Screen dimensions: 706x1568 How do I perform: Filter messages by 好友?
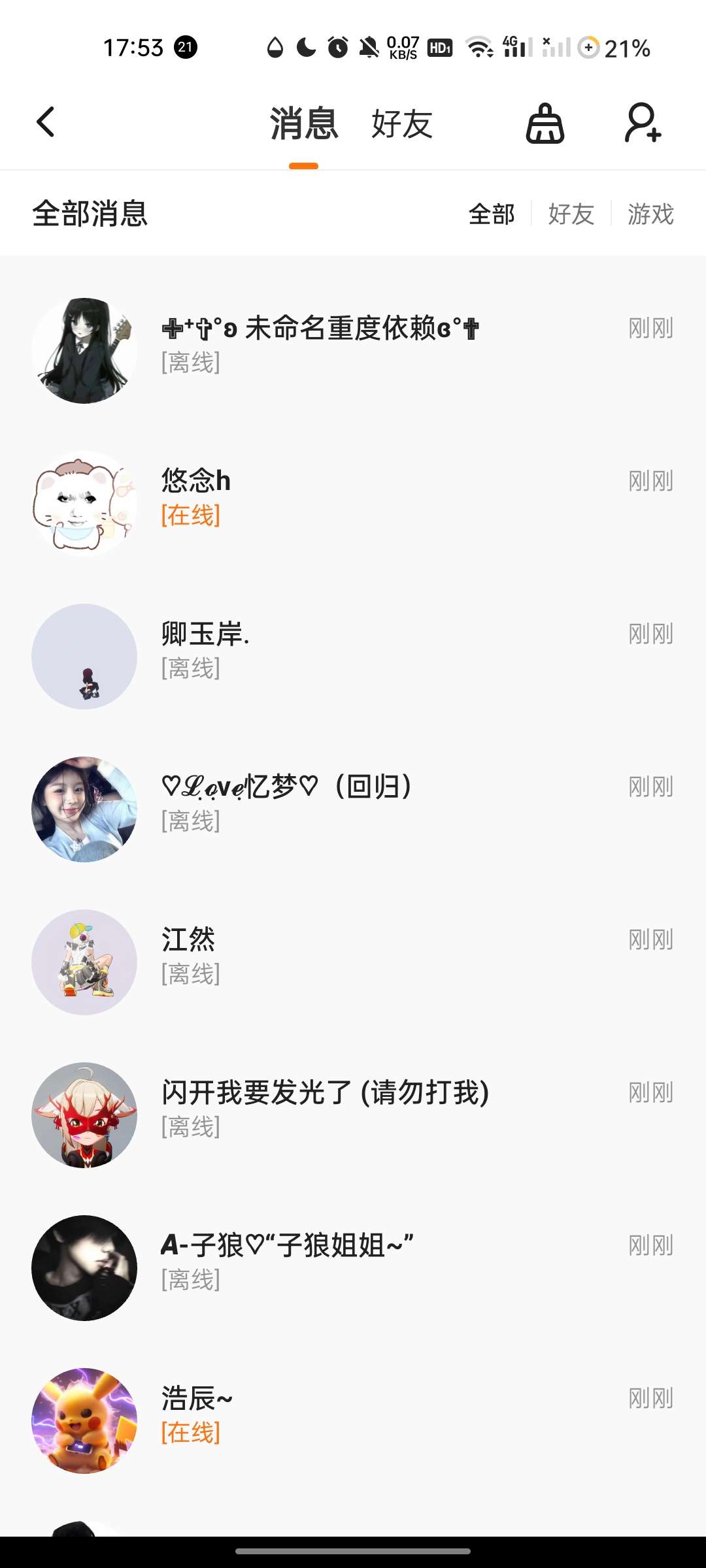(571, 214)
